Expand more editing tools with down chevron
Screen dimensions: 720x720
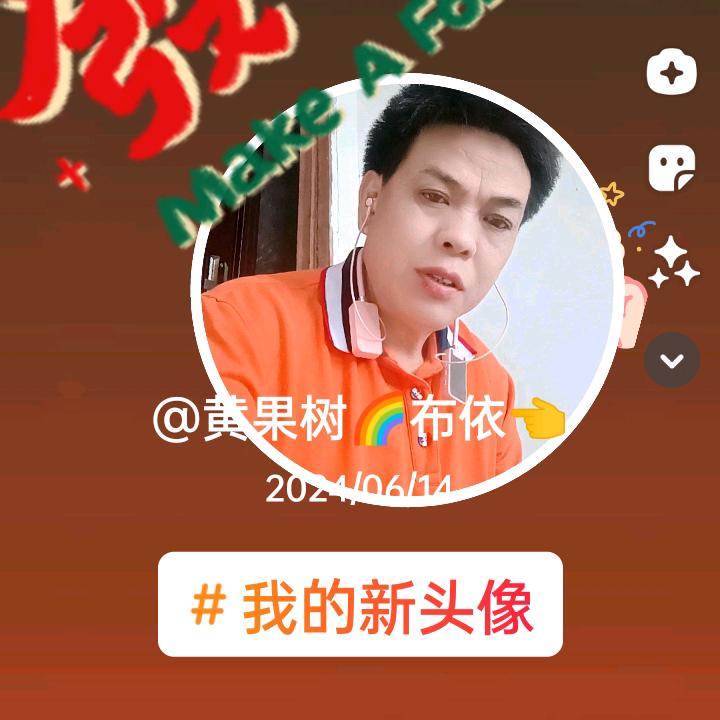pyautogui.click(x=672, y=360)
